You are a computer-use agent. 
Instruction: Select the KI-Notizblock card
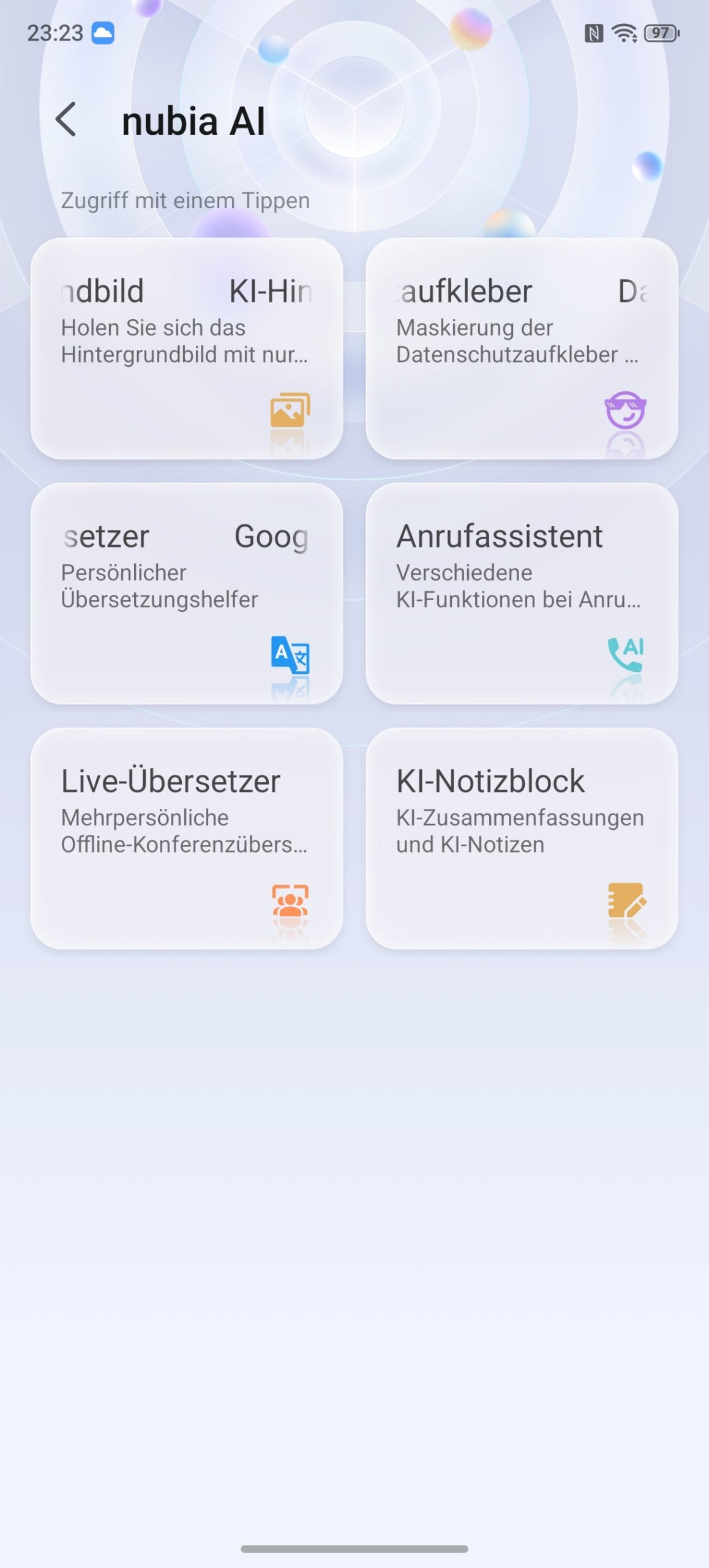(x=522, y=838)
